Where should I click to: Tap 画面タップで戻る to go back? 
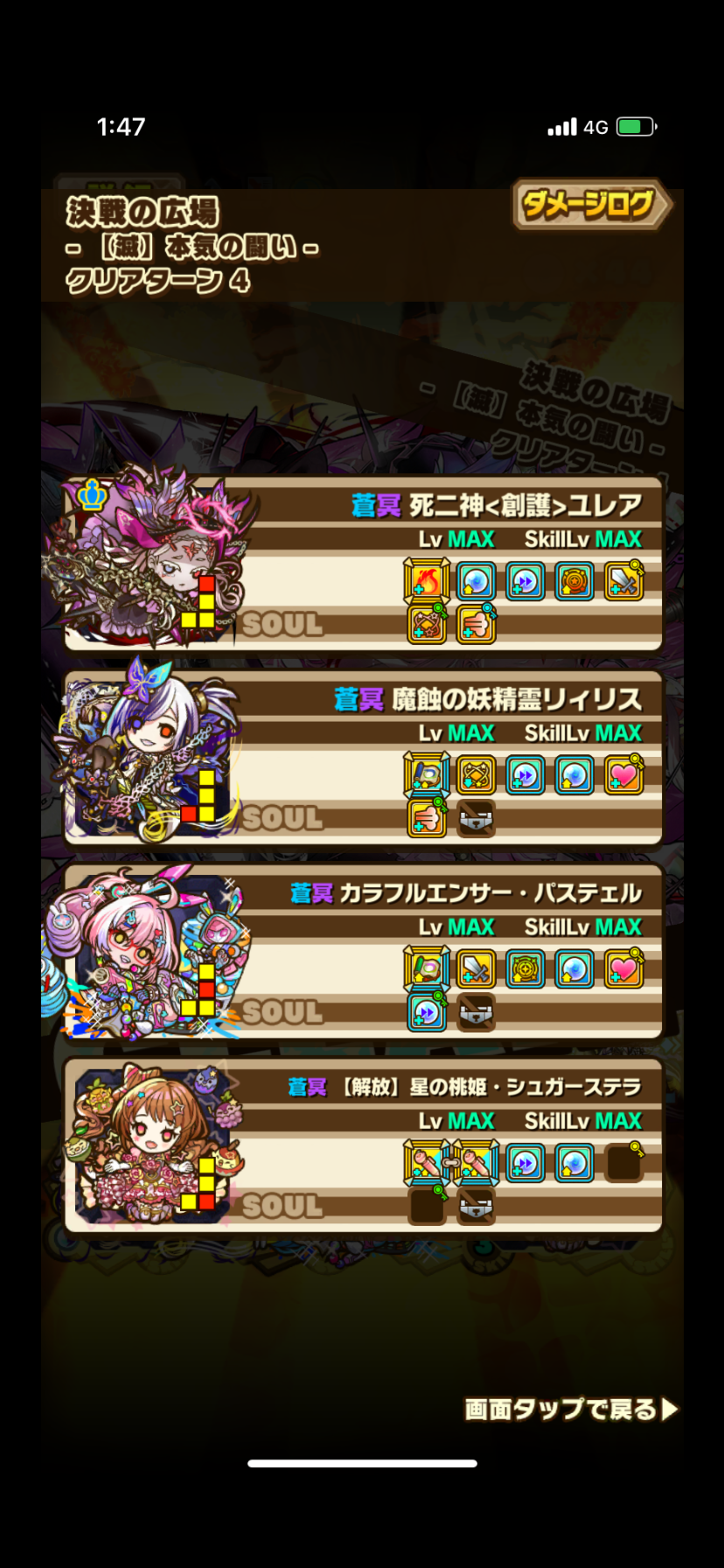570,1409
